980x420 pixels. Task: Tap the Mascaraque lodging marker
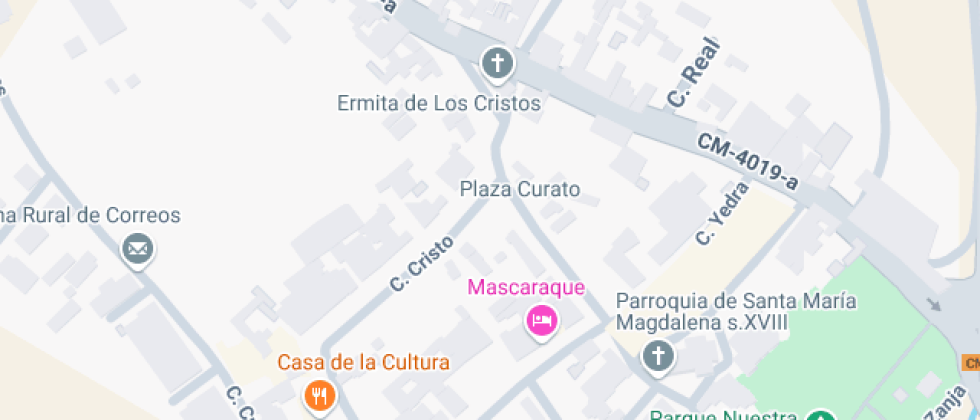click(542, 321)
